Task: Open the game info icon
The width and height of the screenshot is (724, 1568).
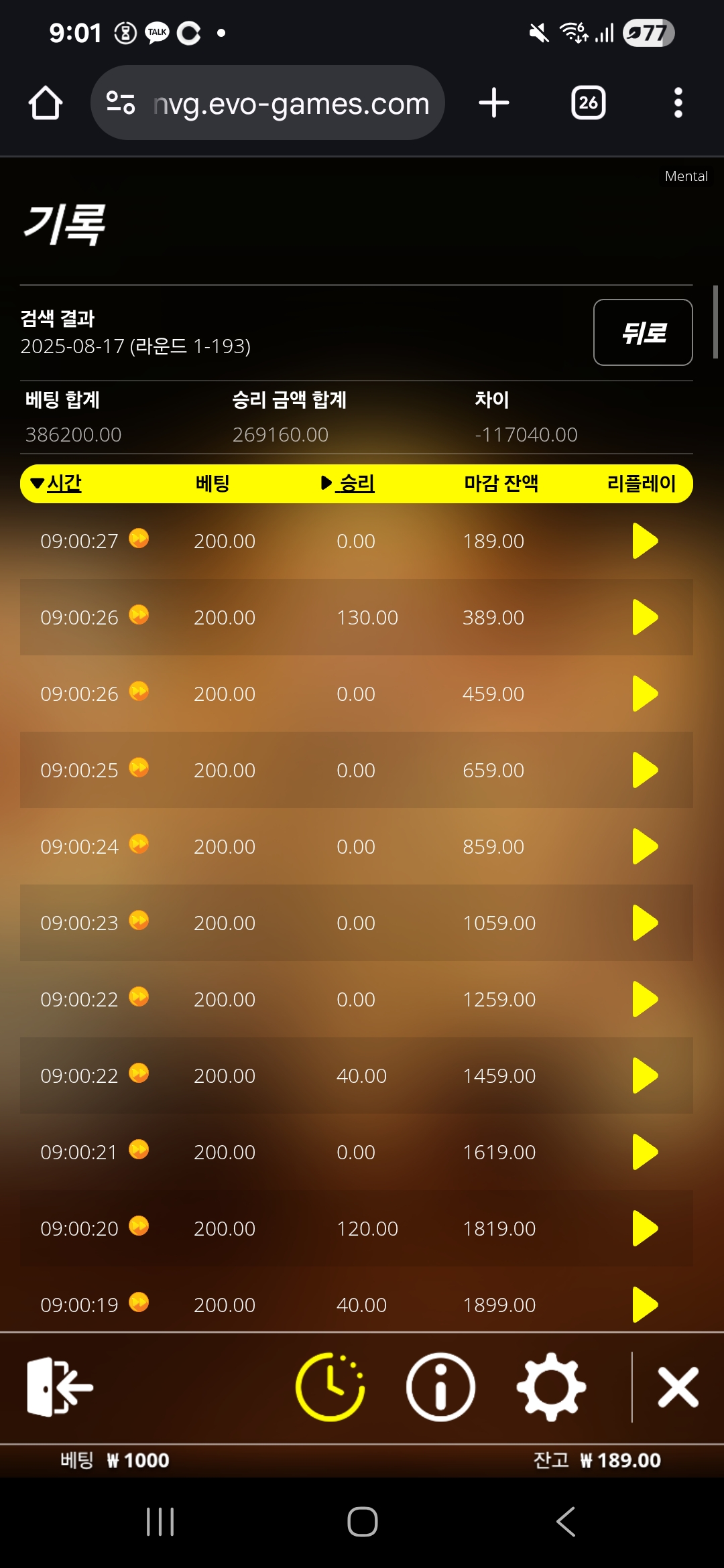Action: [x=440, y=1386]
